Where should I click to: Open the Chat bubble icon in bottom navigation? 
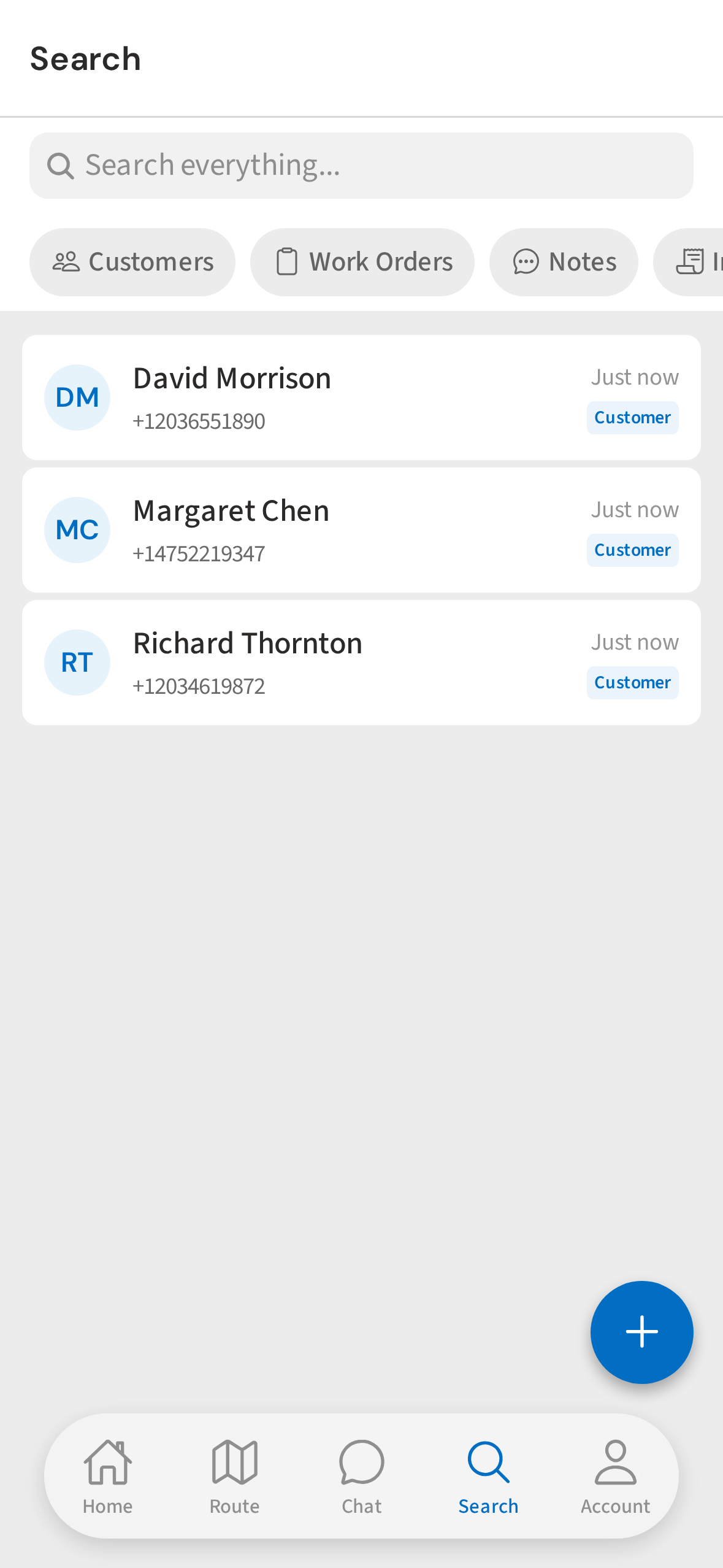(361, 1462)
